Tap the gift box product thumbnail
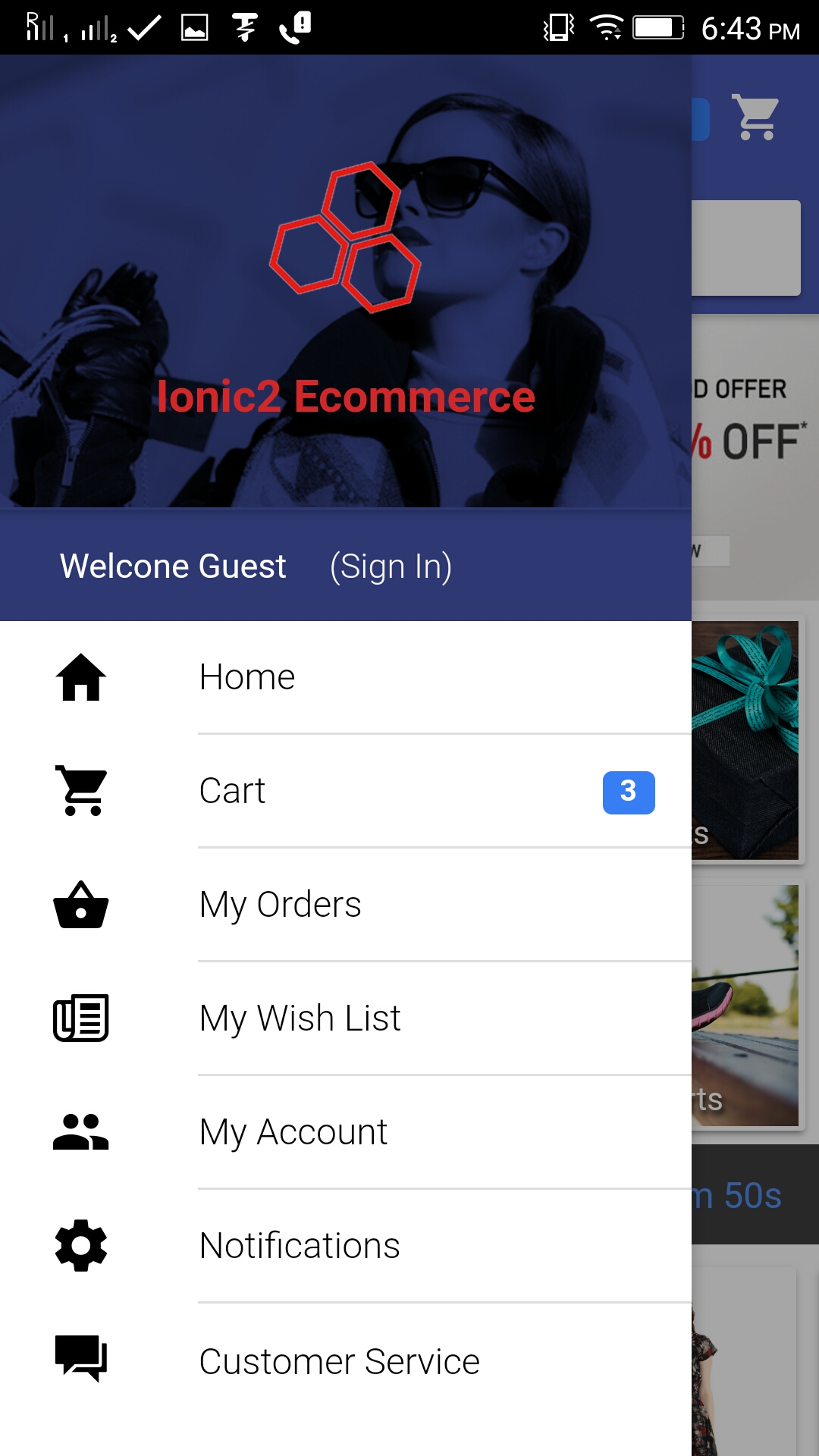The width and height of the screenshot is (819, 1456). click(x=747, y=739)
